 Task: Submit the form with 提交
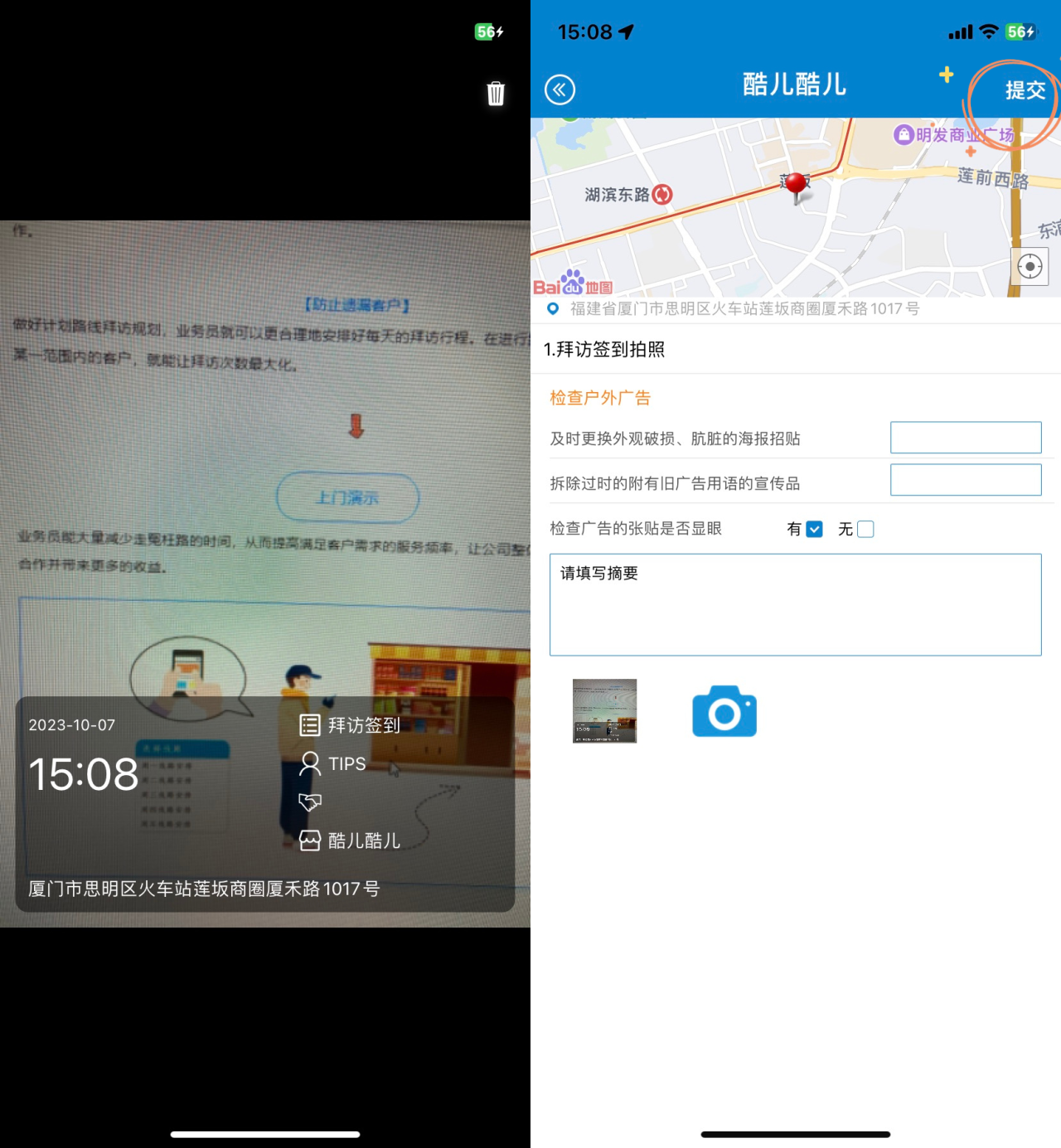click(1025, 90)
